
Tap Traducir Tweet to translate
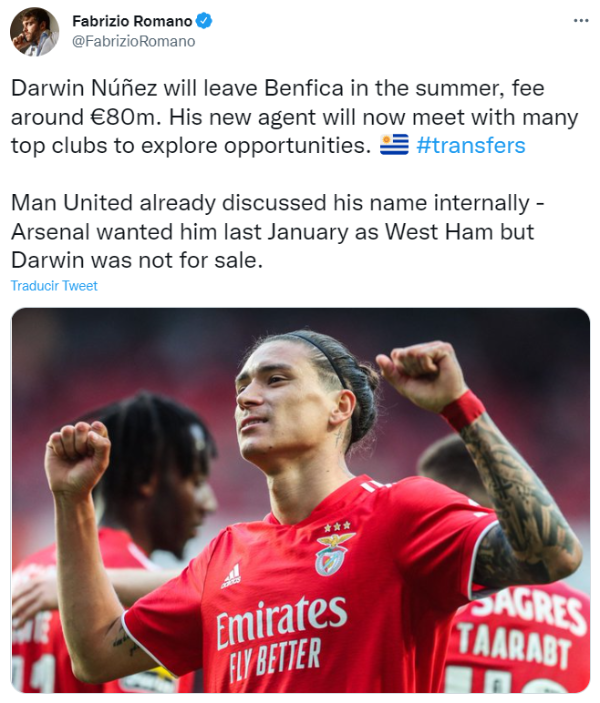[x=54, y=286]
